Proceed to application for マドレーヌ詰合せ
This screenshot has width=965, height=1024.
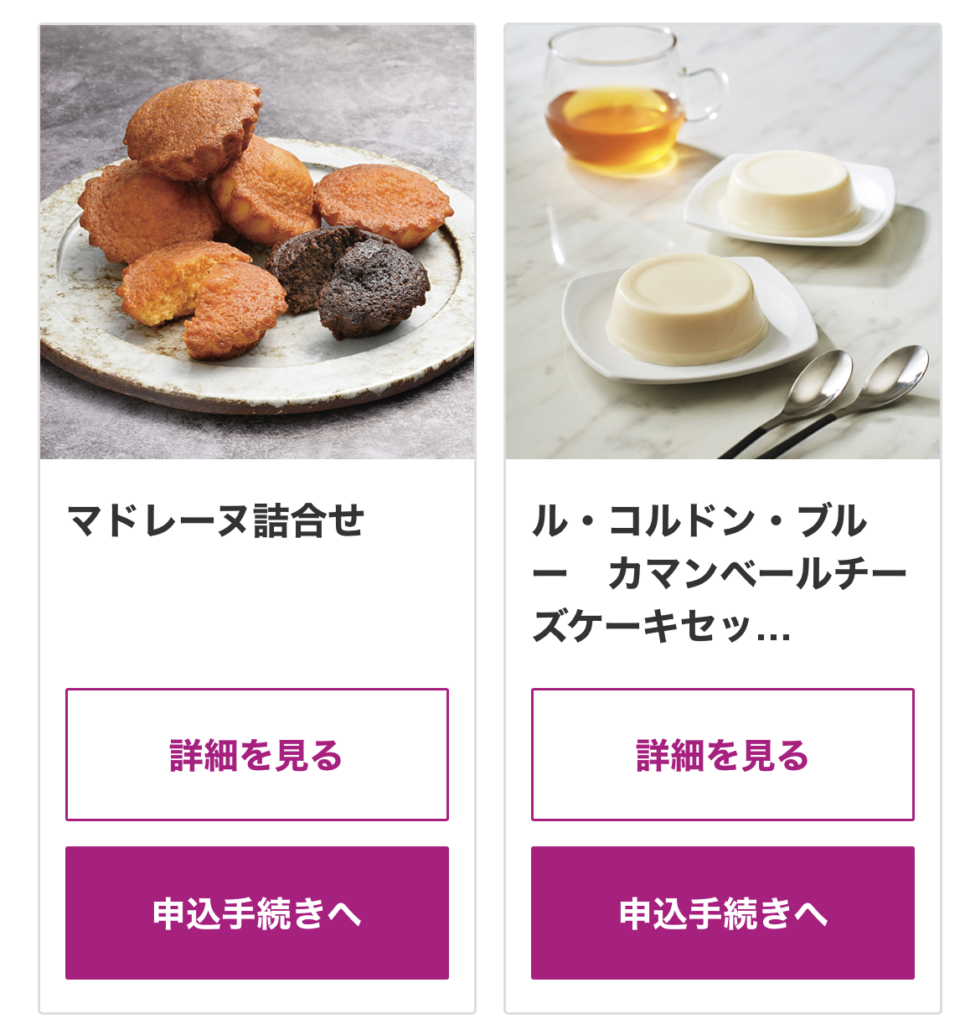[x=256, y=913]
